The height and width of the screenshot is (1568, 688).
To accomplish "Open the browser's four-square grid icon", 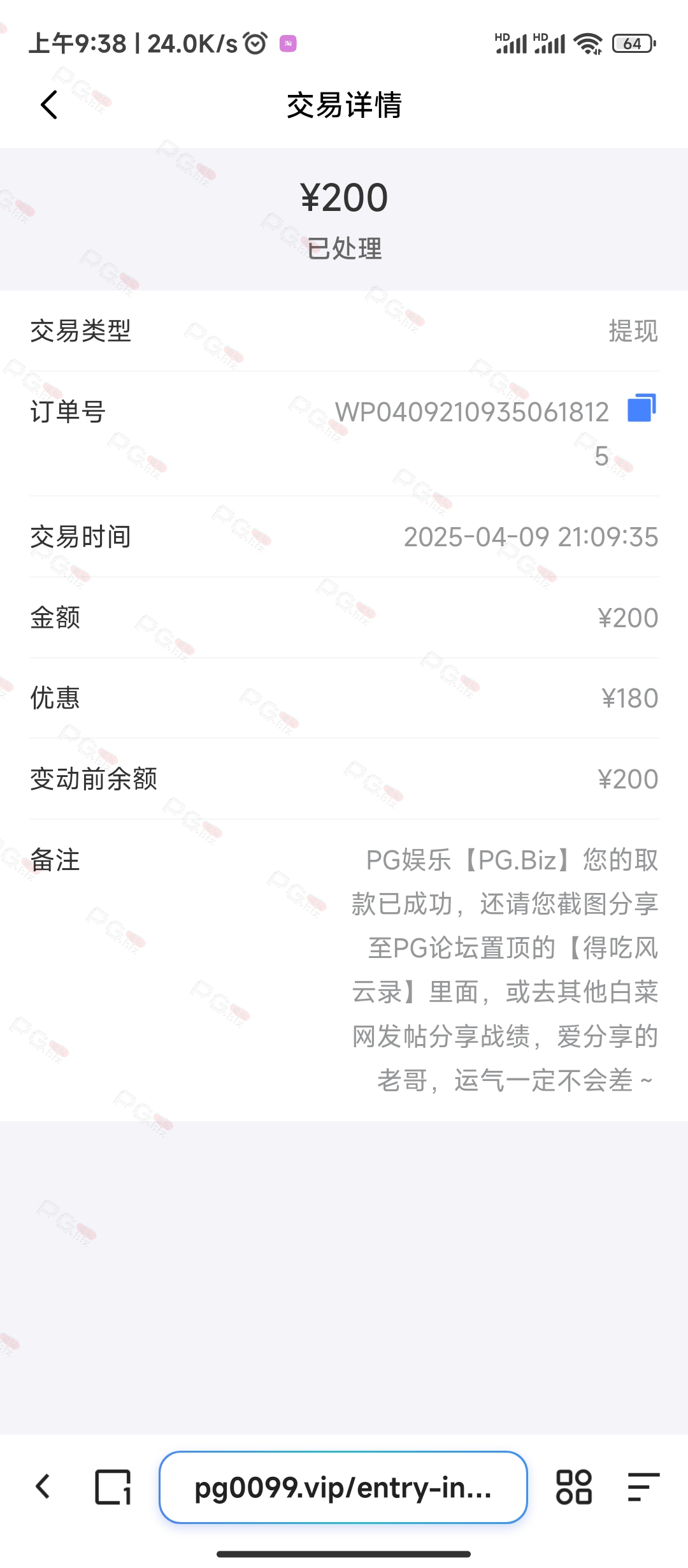I will (574, 1487).
